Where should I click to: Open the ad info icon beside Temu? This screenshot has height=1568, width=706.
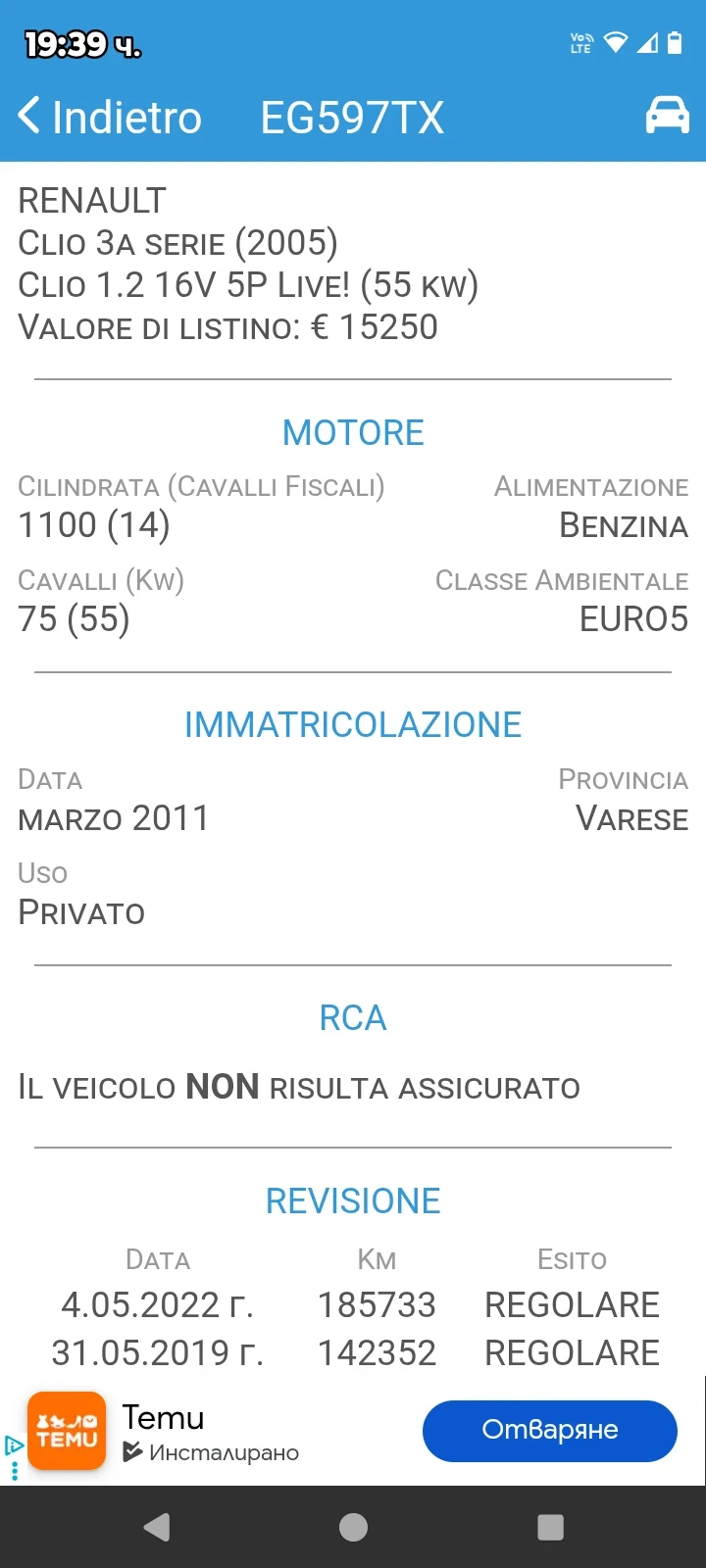tap(14, 1445)
